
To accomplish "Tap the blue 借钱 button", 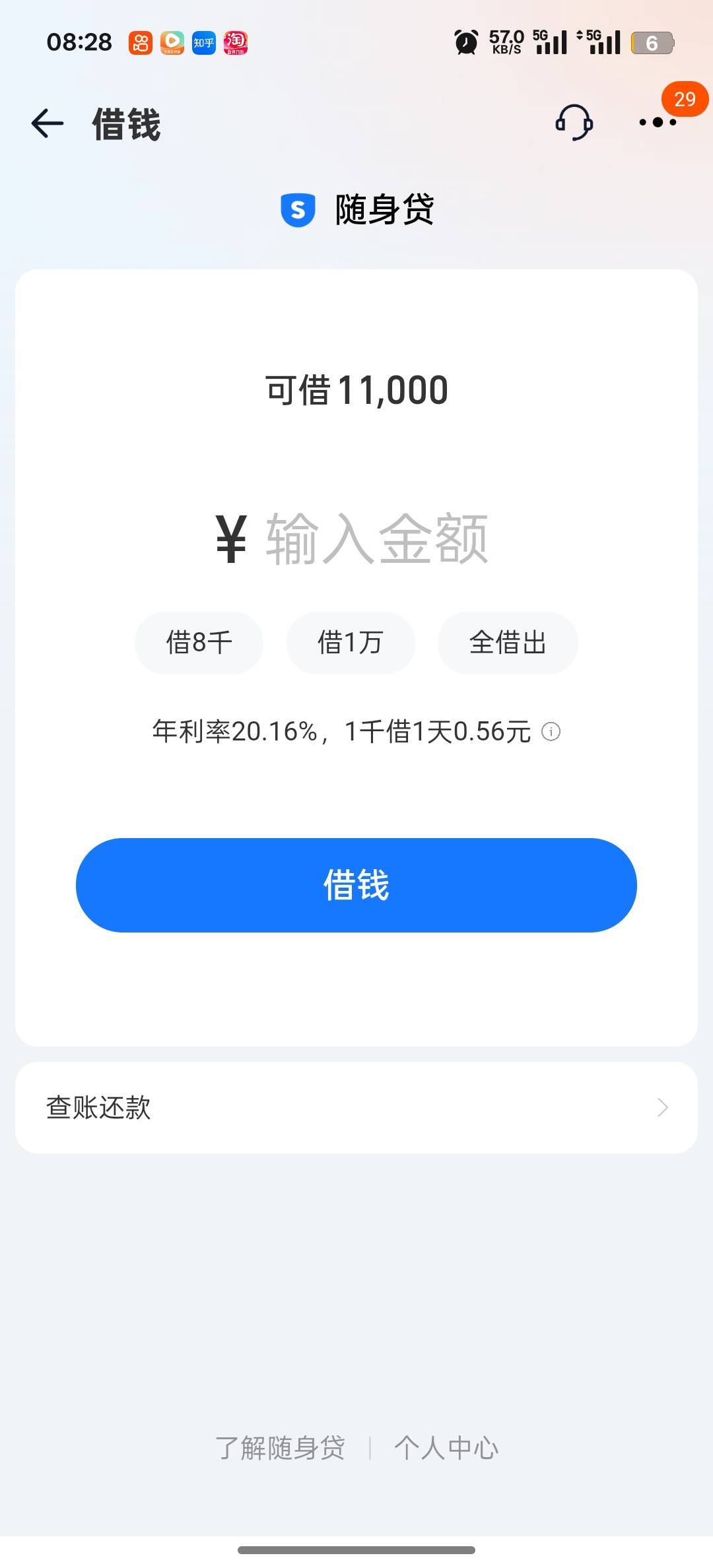I will (356, 885).
